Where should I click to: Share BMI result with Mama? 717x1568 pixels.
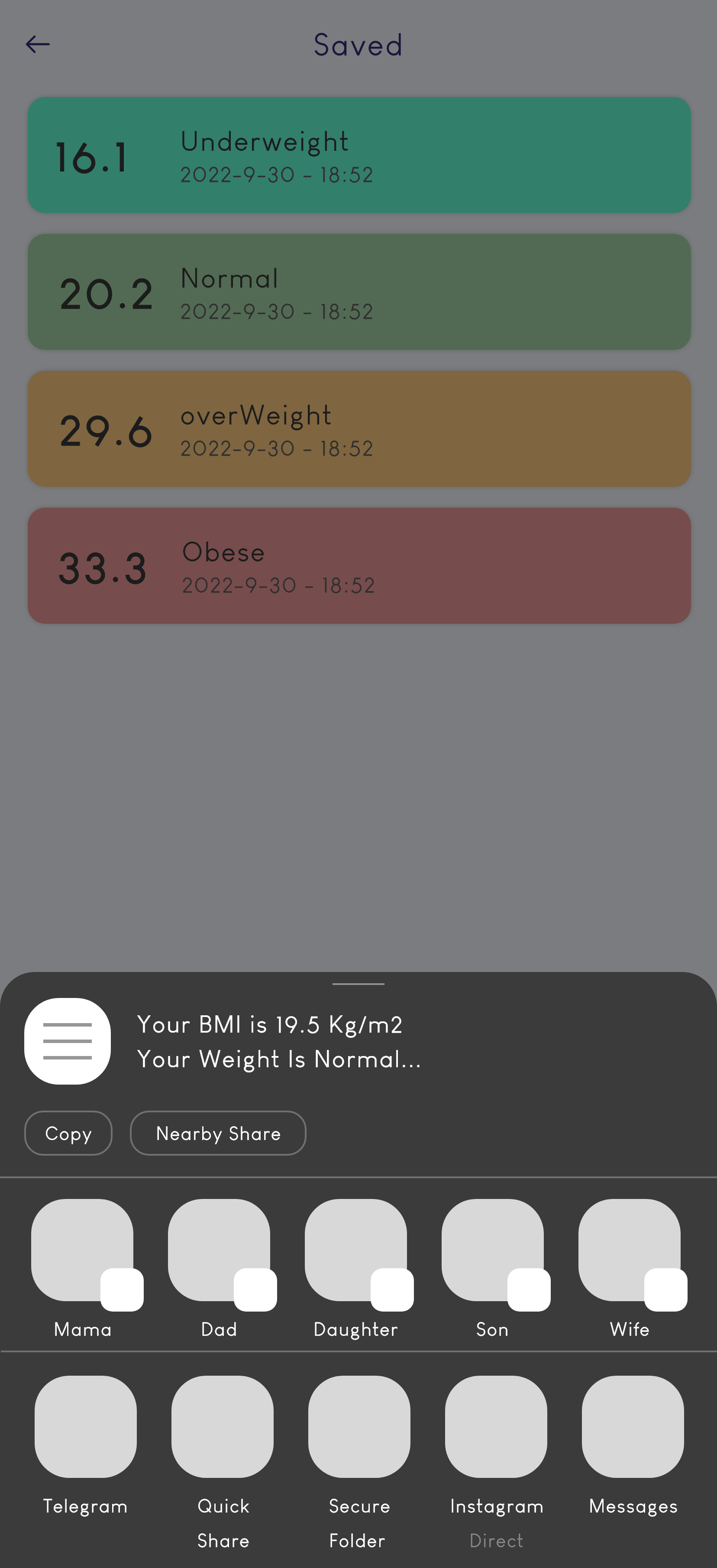(x=83, y=1250)
